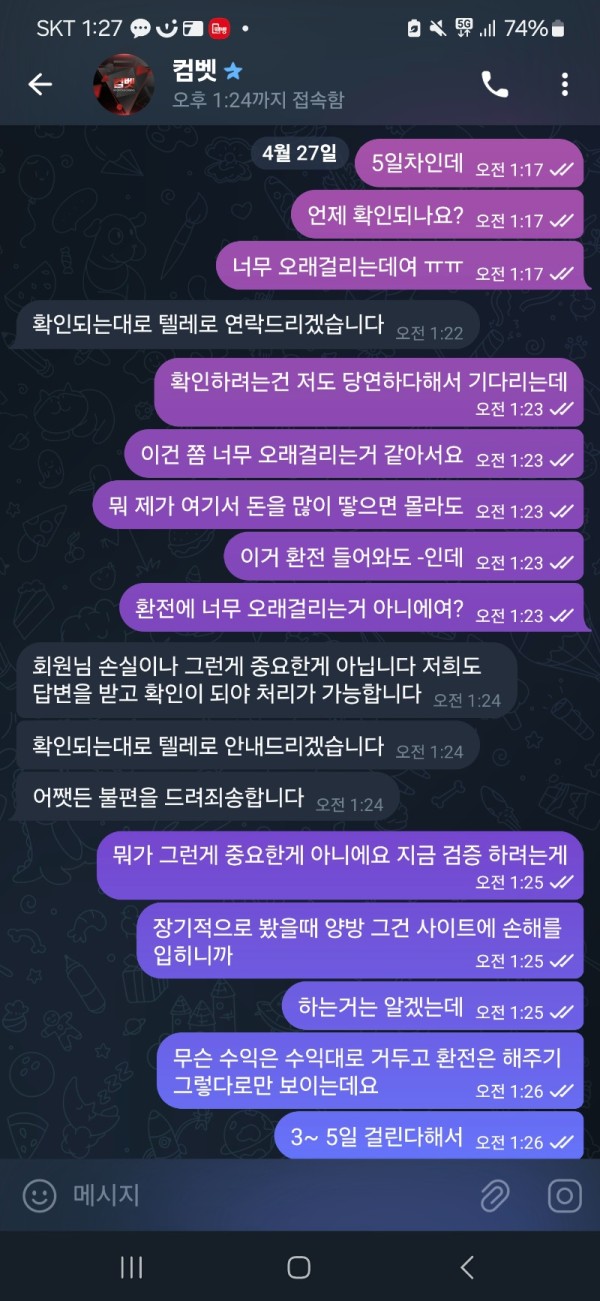Open recent apps from navigation bar
Image resolution: width=600 pixels, height=1301 pixels.
point(131,1267)
